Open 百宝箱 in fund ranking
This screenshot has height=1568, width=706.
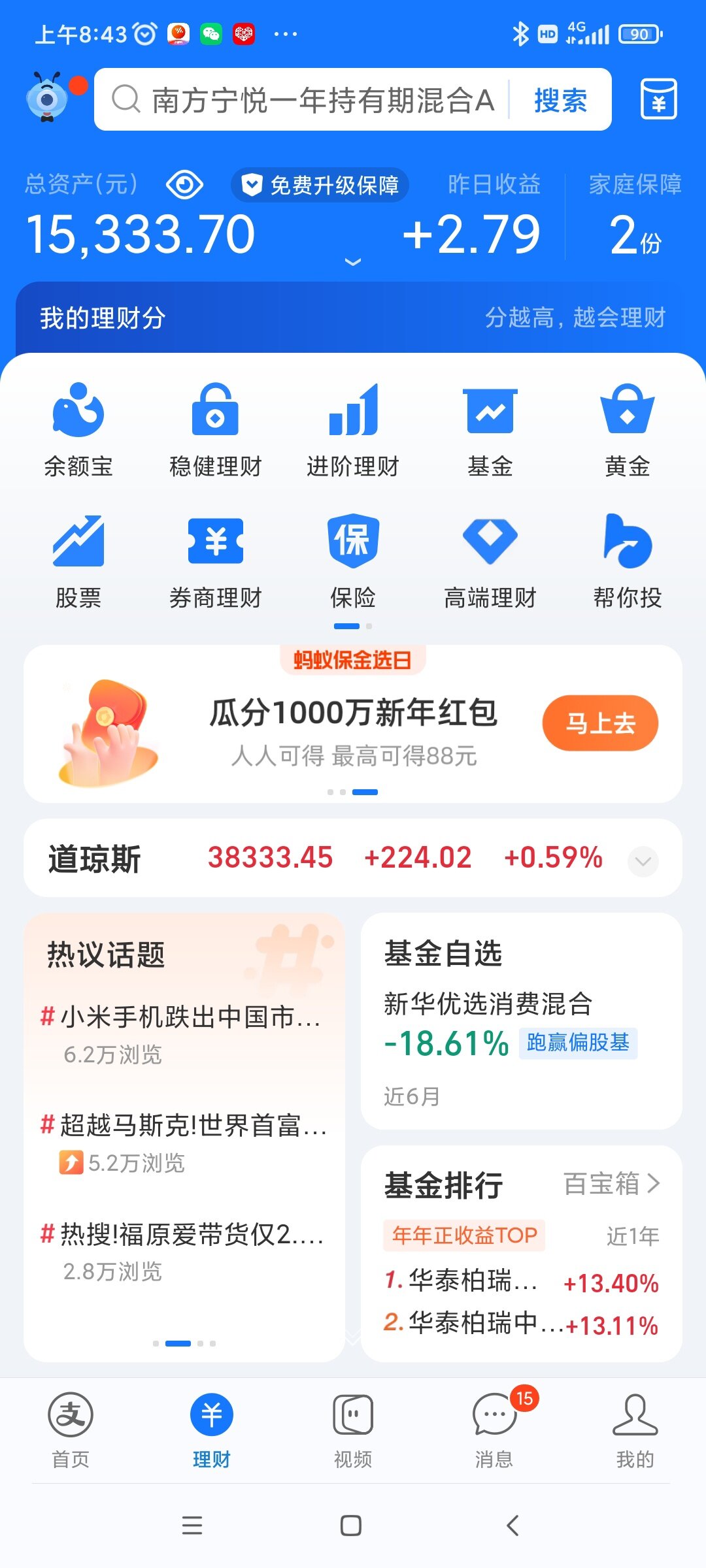tap(611, 1183)
